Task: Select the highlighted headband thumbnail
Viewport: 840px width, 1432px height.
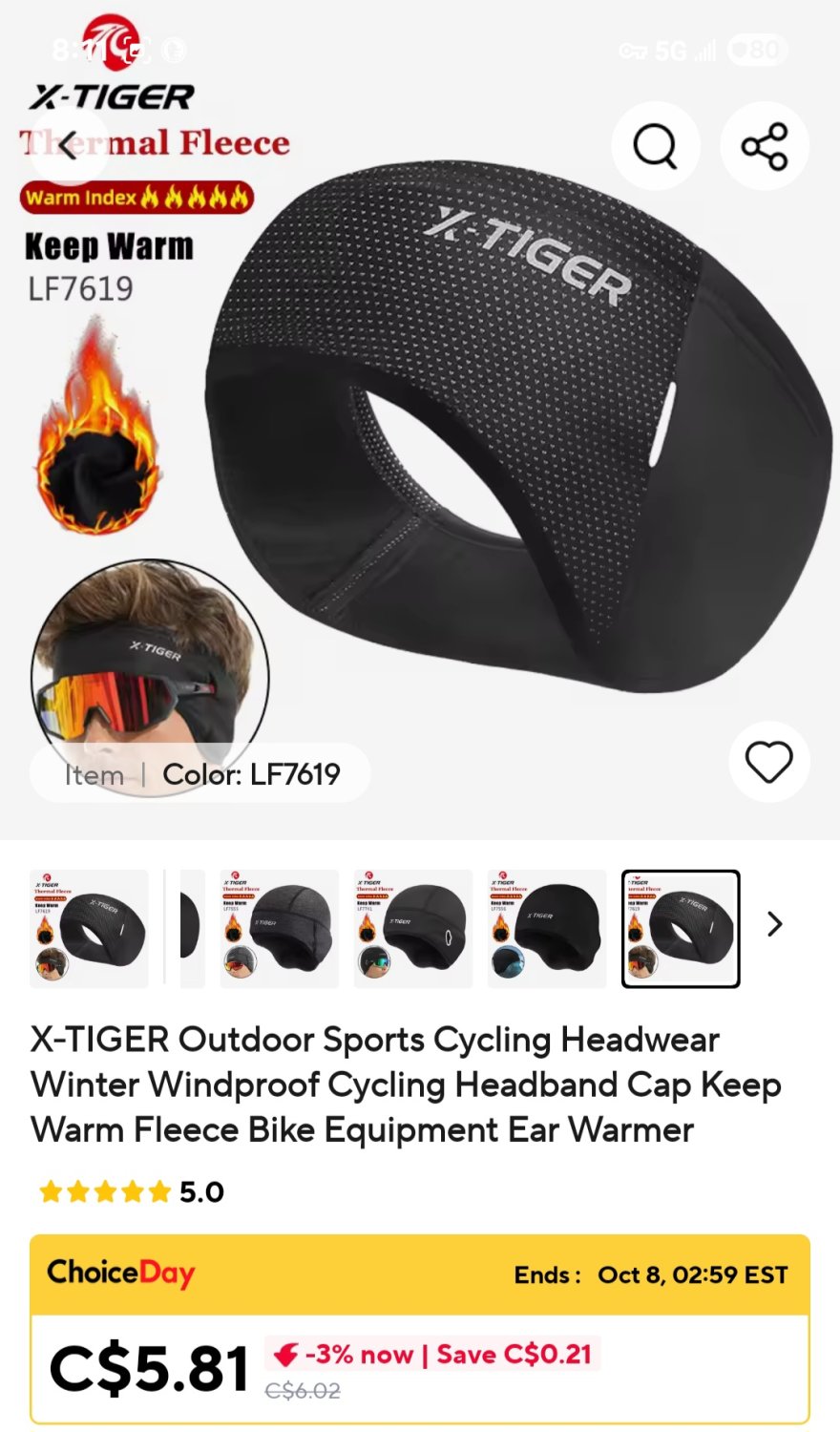Action: [680, 928]
